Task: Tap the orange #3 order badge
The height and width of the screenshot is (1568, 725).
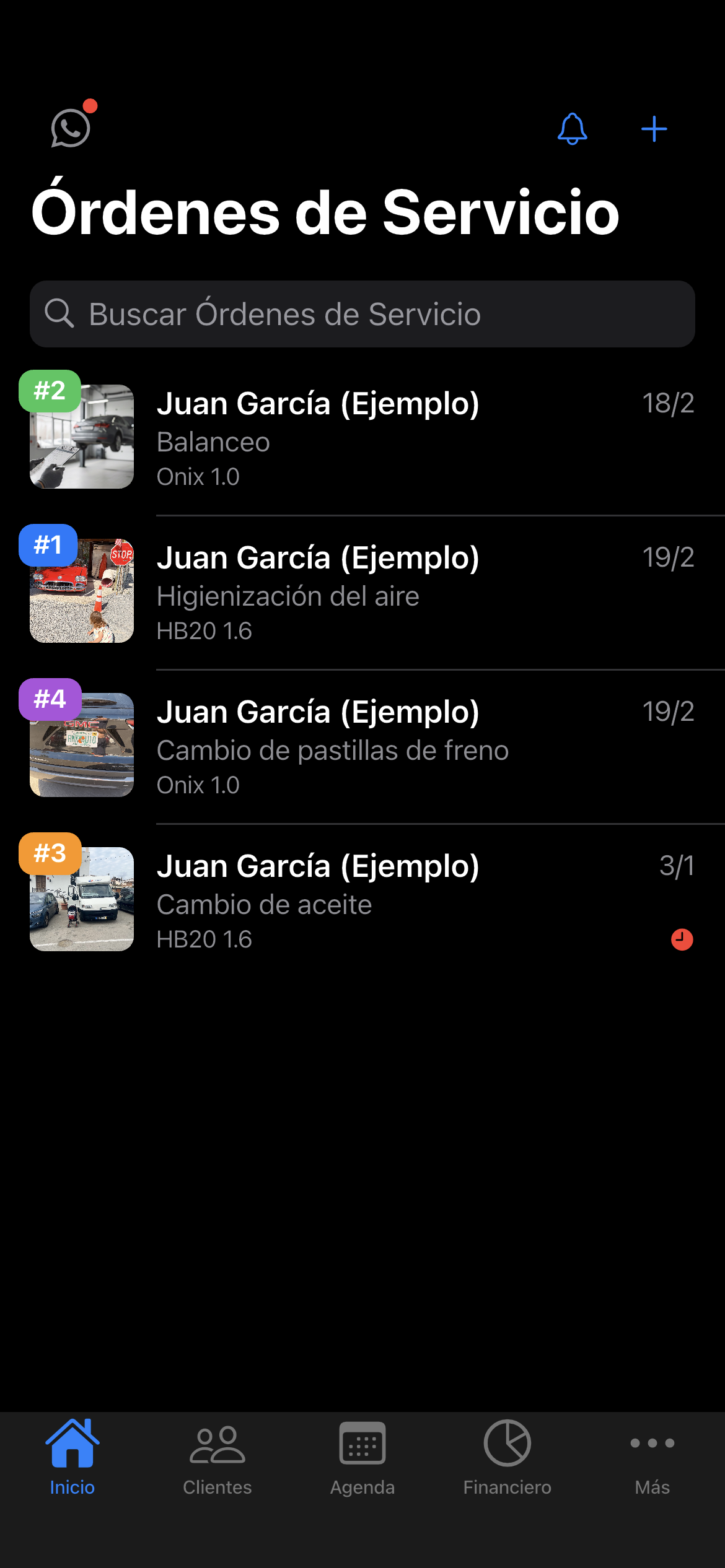Action: (50, 853)
